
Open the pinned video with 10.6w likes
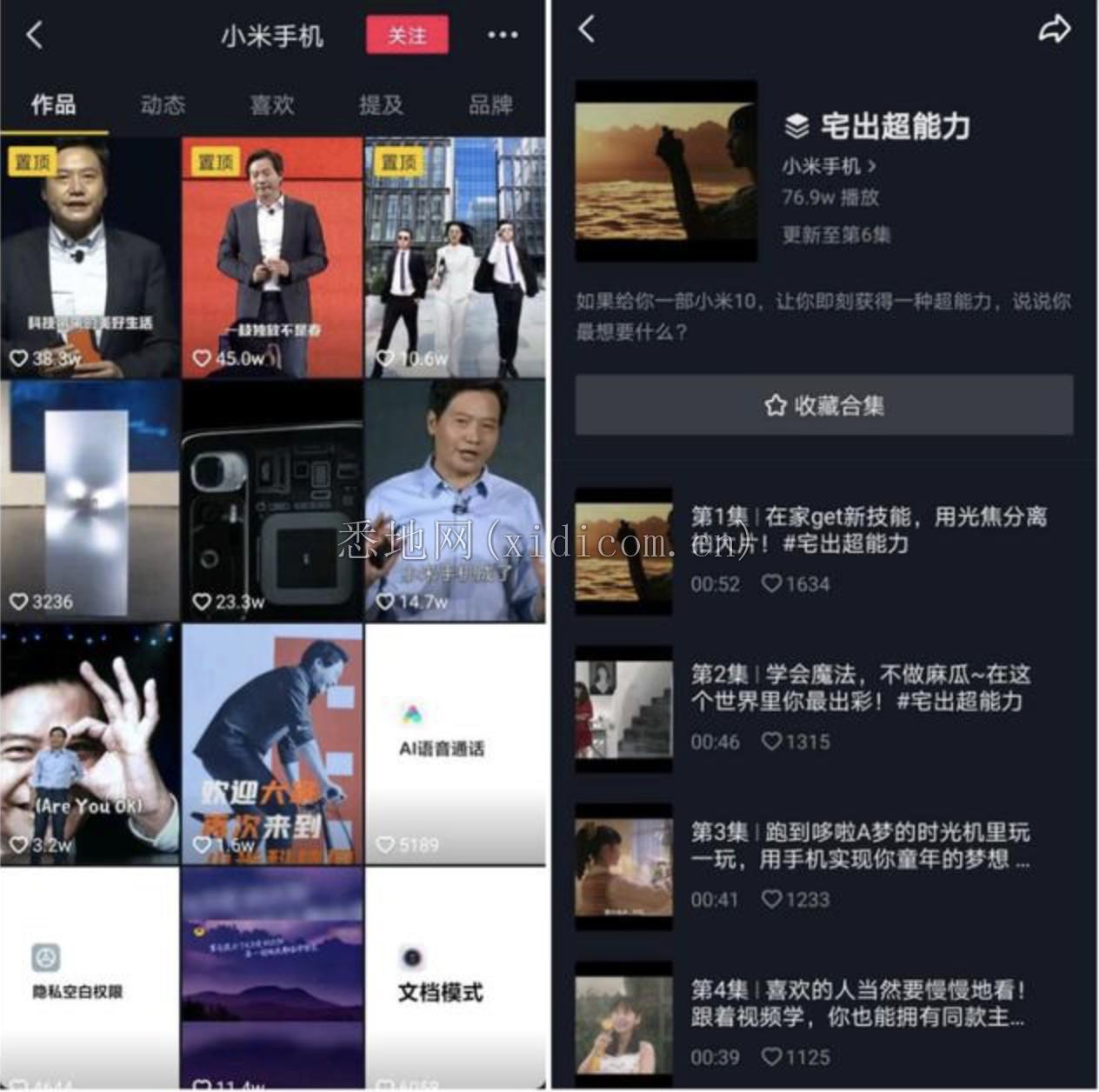click(455, 257)
